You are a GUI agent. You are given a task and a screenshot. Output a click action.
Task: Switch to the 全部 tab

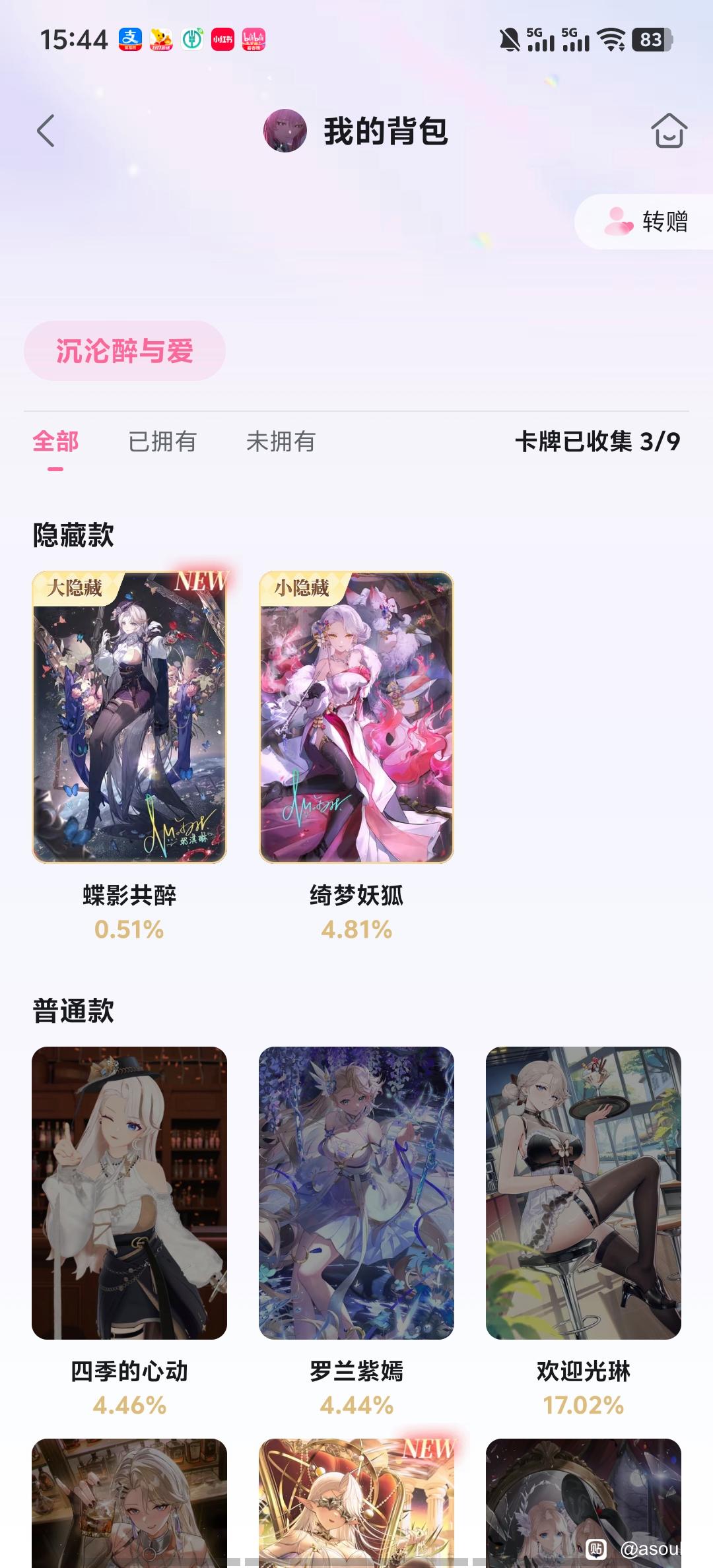click(x=55, y=441)
